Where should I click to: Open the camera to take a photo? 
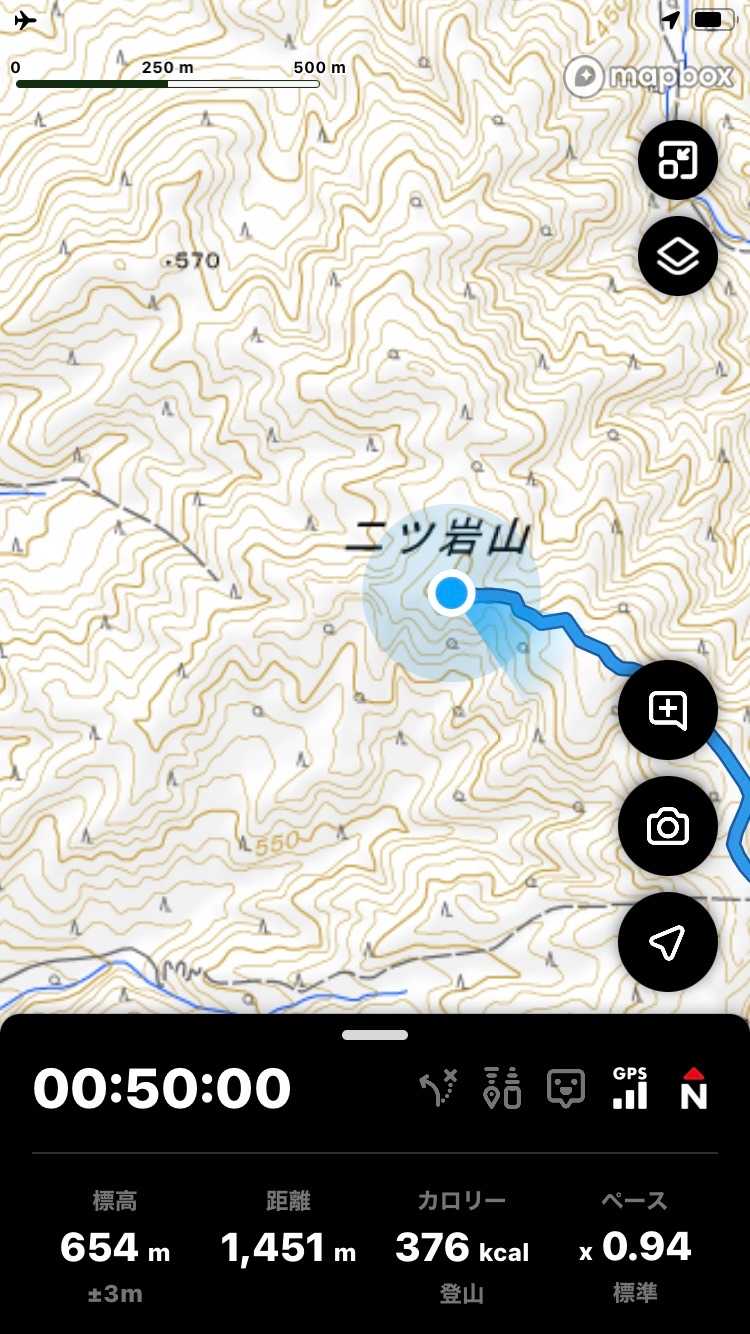[668, 826]
